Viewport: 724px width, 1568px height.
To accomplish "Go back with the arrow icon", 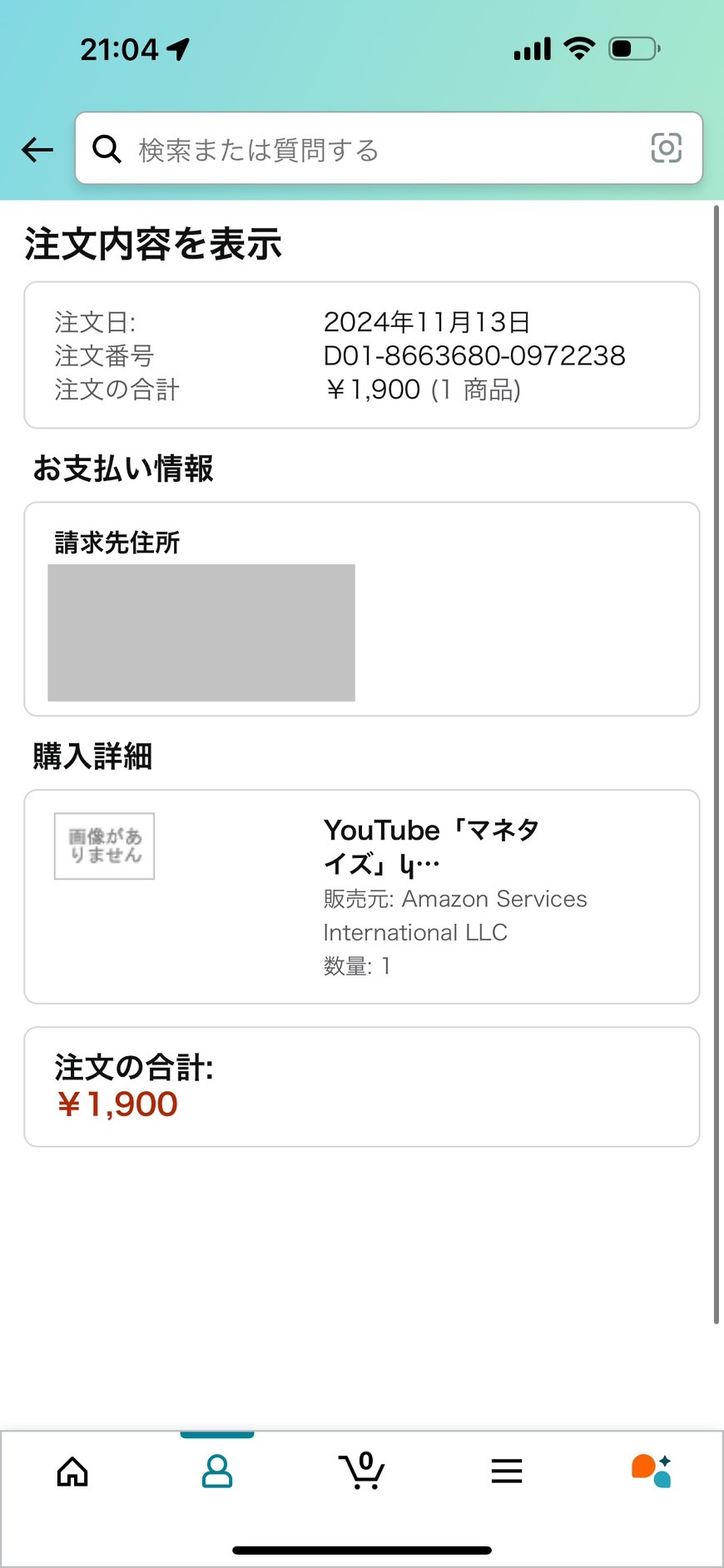I will tap(37, 150).
